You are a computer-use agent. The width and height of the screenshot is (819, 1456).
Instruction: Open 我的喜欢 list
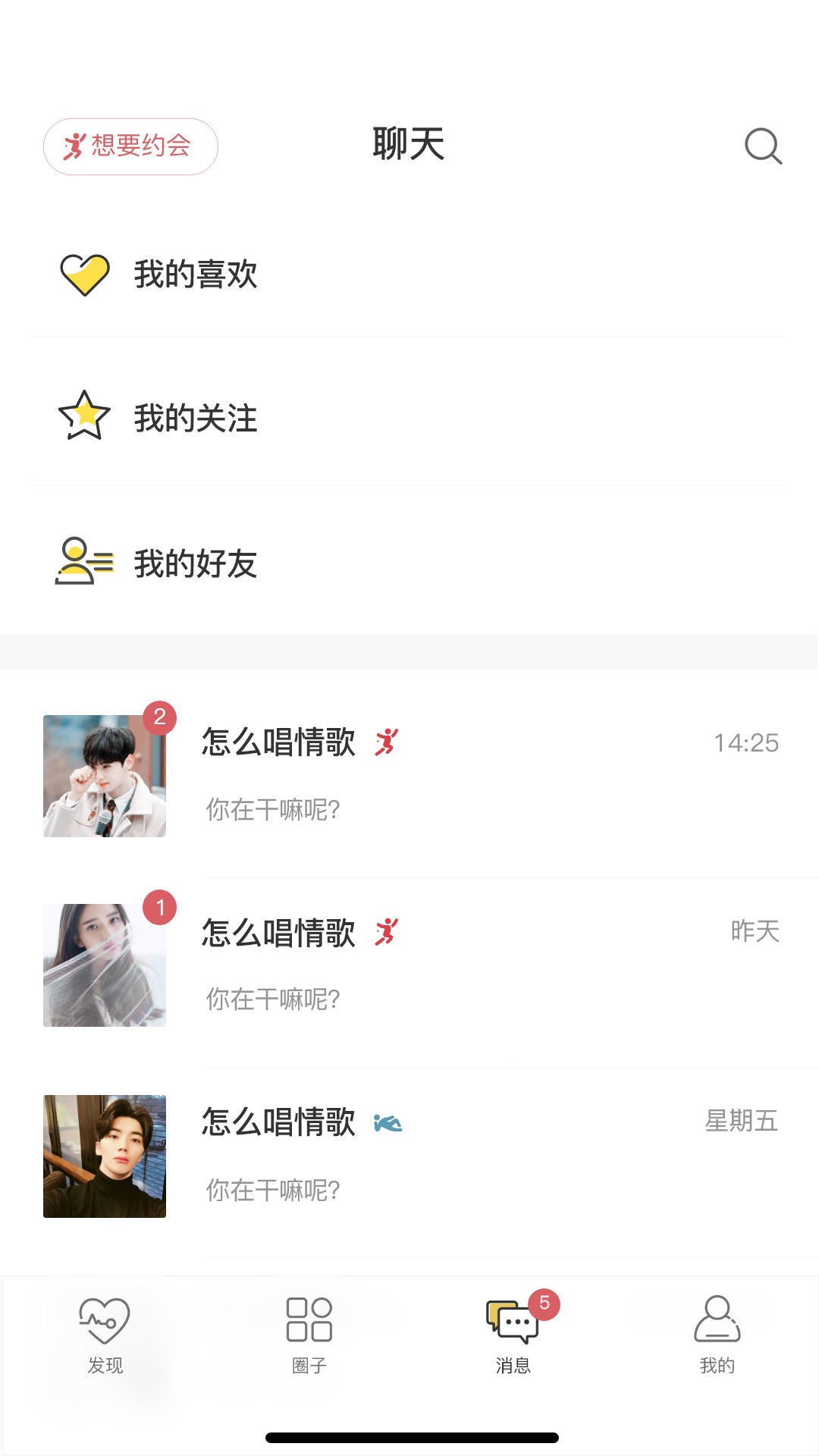(x=194, y=275)
